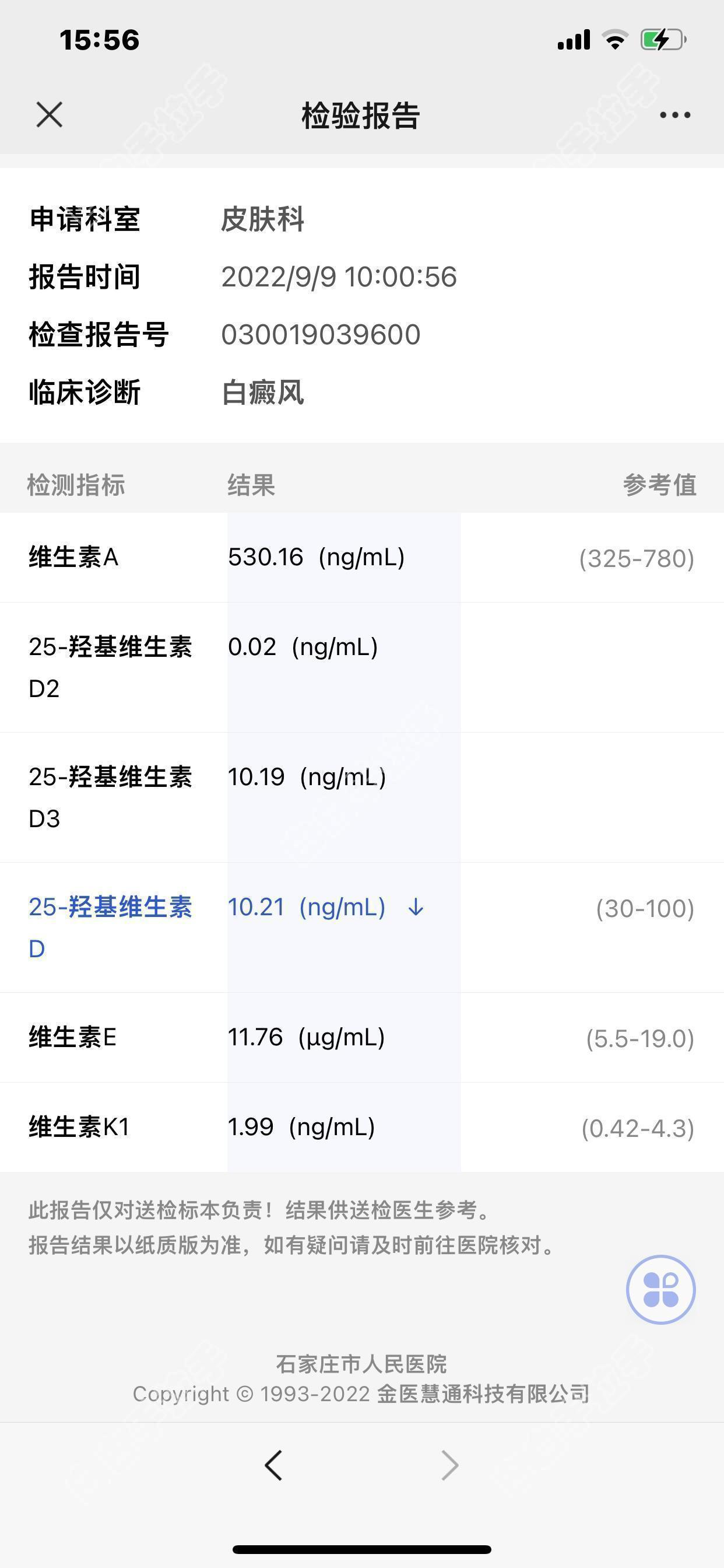Tap the floating four-dot quick menu button
The height and width of the screenshot is (1568, 724).
660,1289
